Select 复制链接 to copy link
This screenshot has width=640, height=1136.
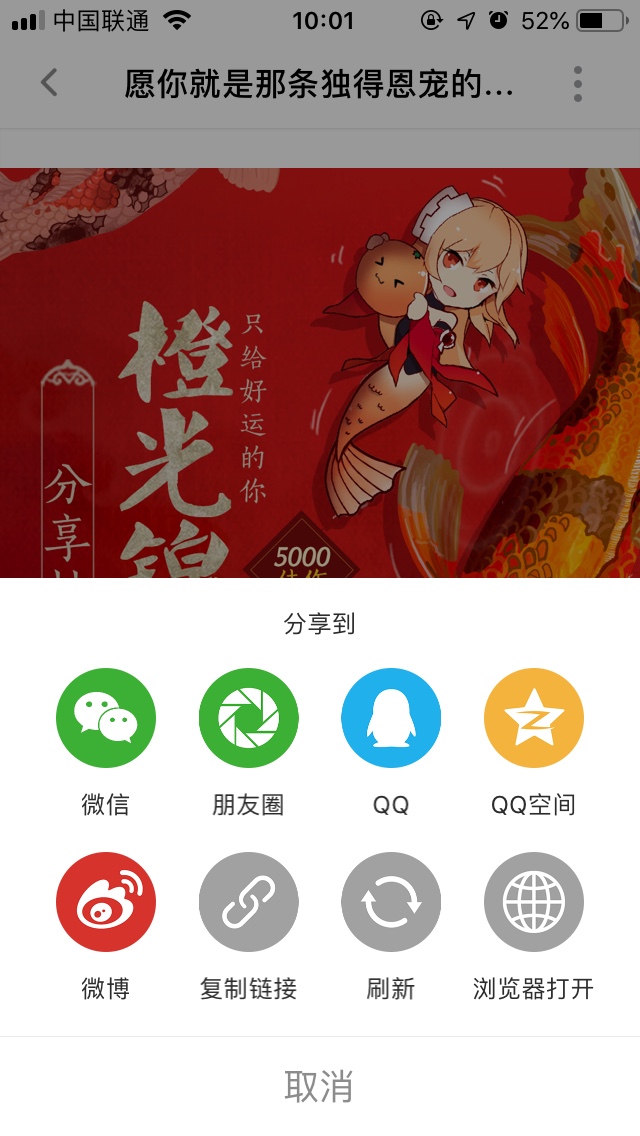[x=248, y=902]
